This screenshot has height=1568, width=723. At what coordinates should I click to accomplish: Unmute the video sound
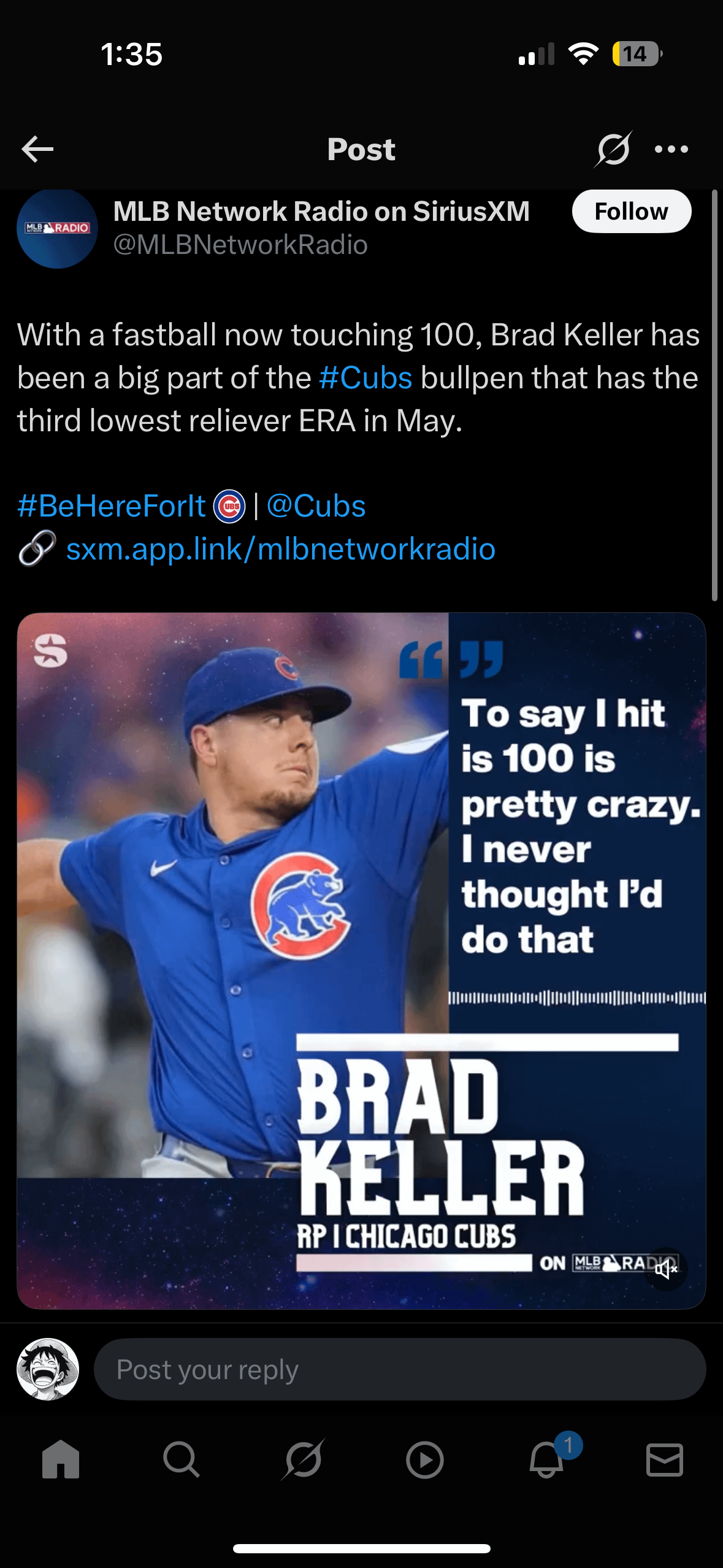tap(665, 1269)
